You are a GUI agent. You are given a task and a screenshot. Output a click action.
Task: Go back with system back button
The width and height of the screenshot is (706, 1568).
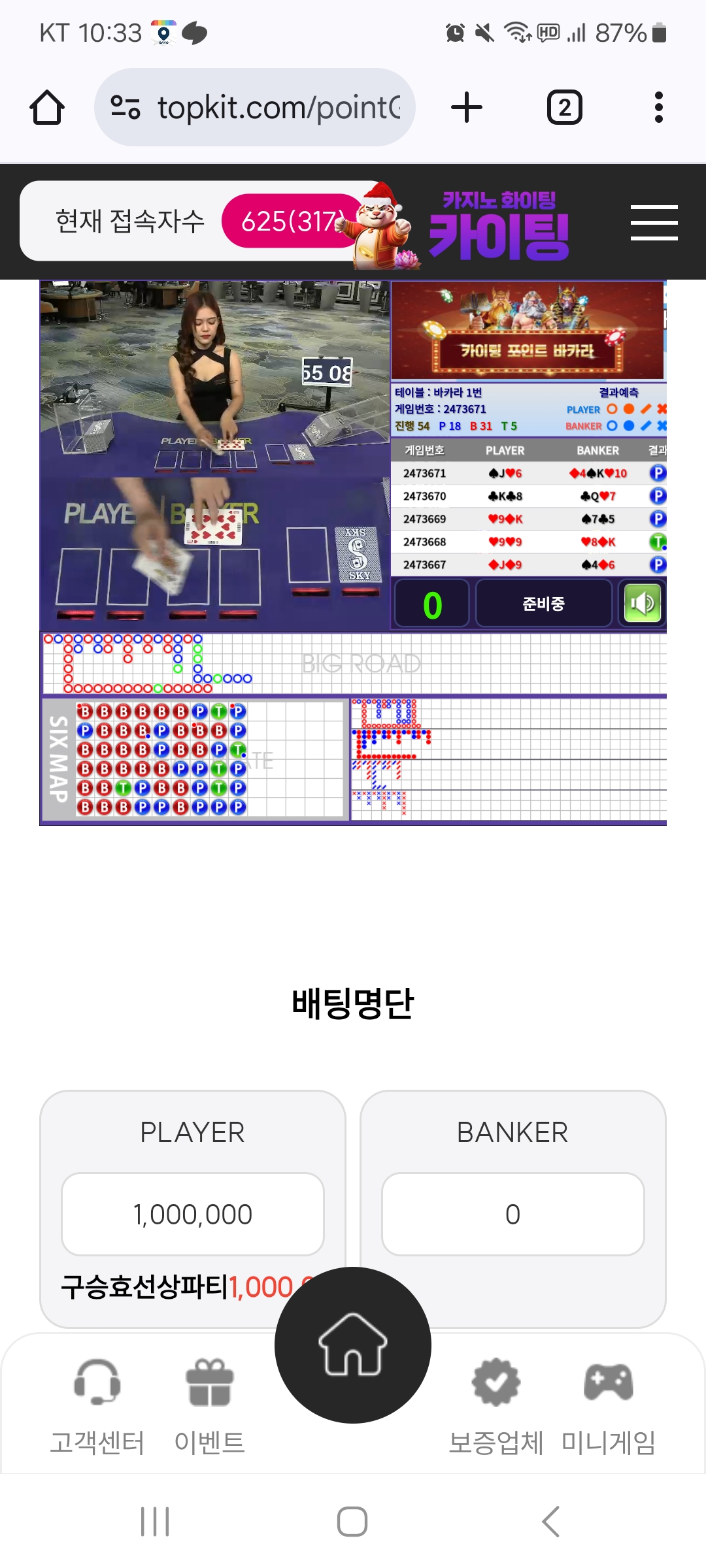coord(550,1521)
